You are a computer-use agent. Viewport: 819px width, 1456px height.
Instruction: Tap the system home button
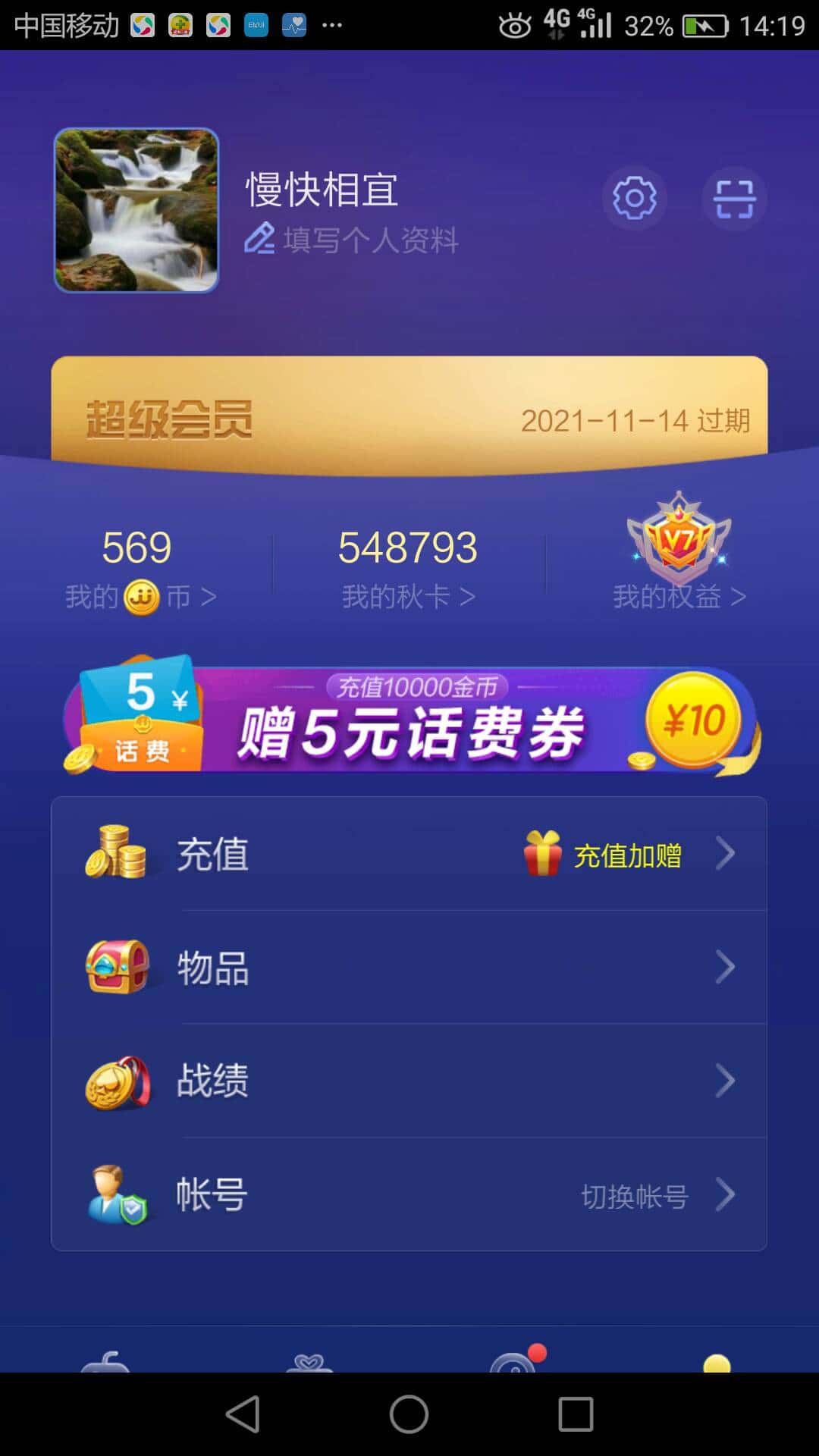point(409,1414)
